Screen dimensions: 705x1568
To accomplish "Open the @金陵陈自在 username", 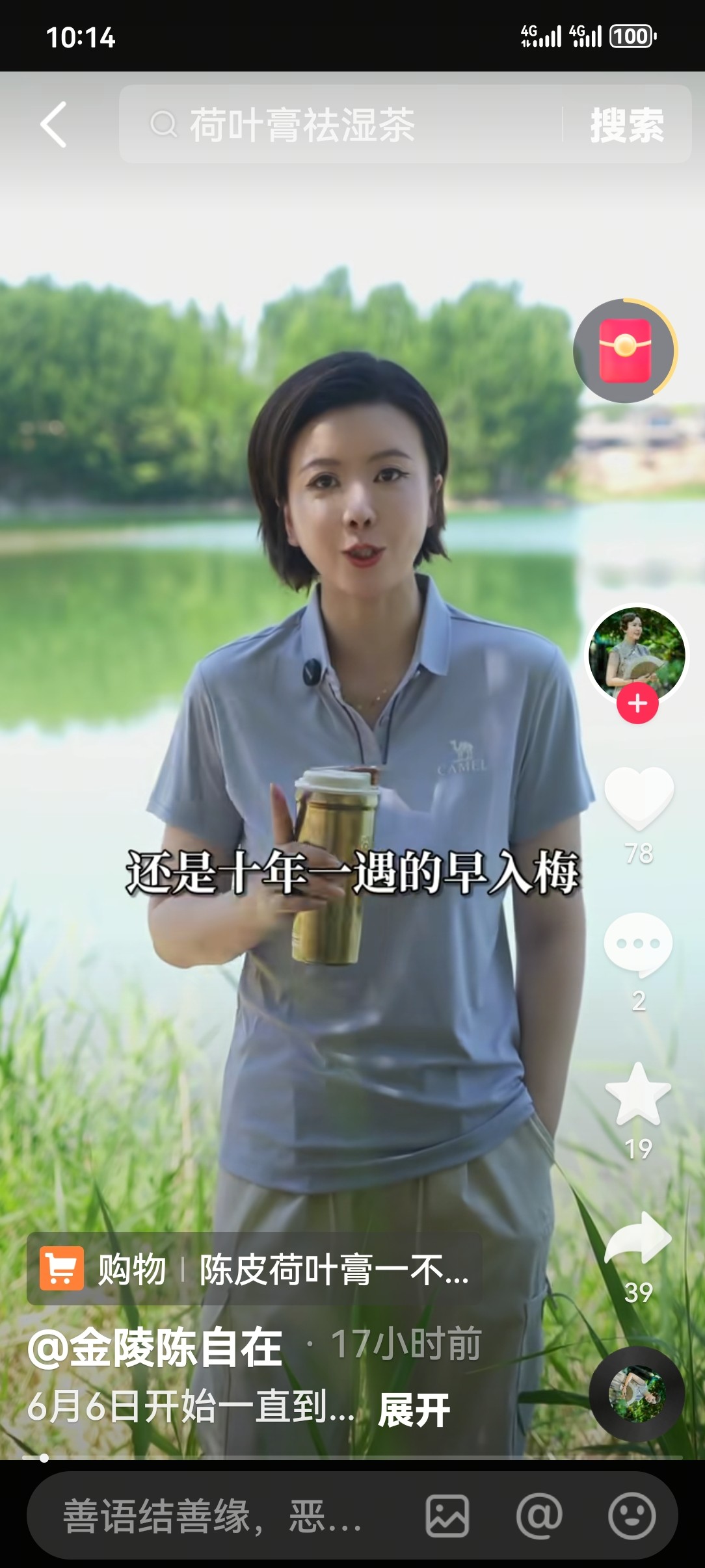I will (155, 1347).
